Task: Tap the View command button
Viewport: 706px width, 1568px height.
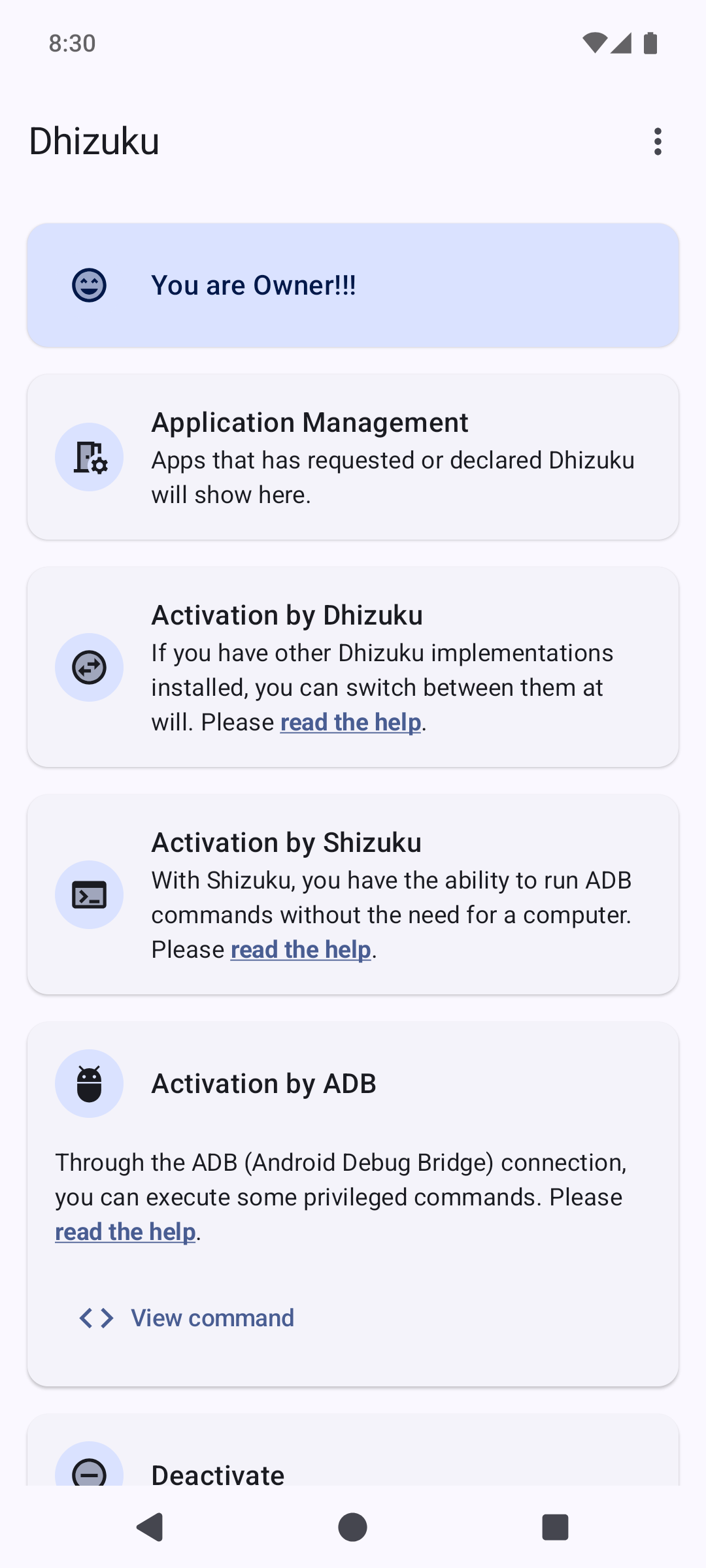Action: pos(187,1318)
